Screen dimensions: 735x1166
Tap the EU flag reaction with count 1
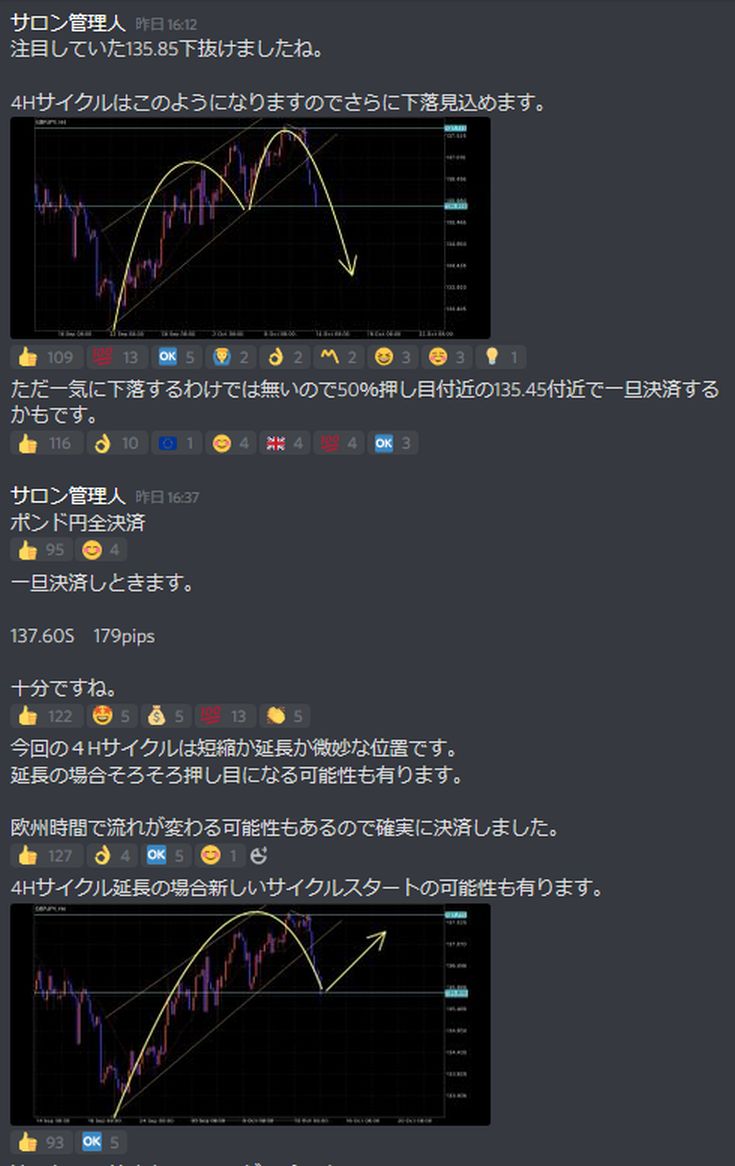176,442
